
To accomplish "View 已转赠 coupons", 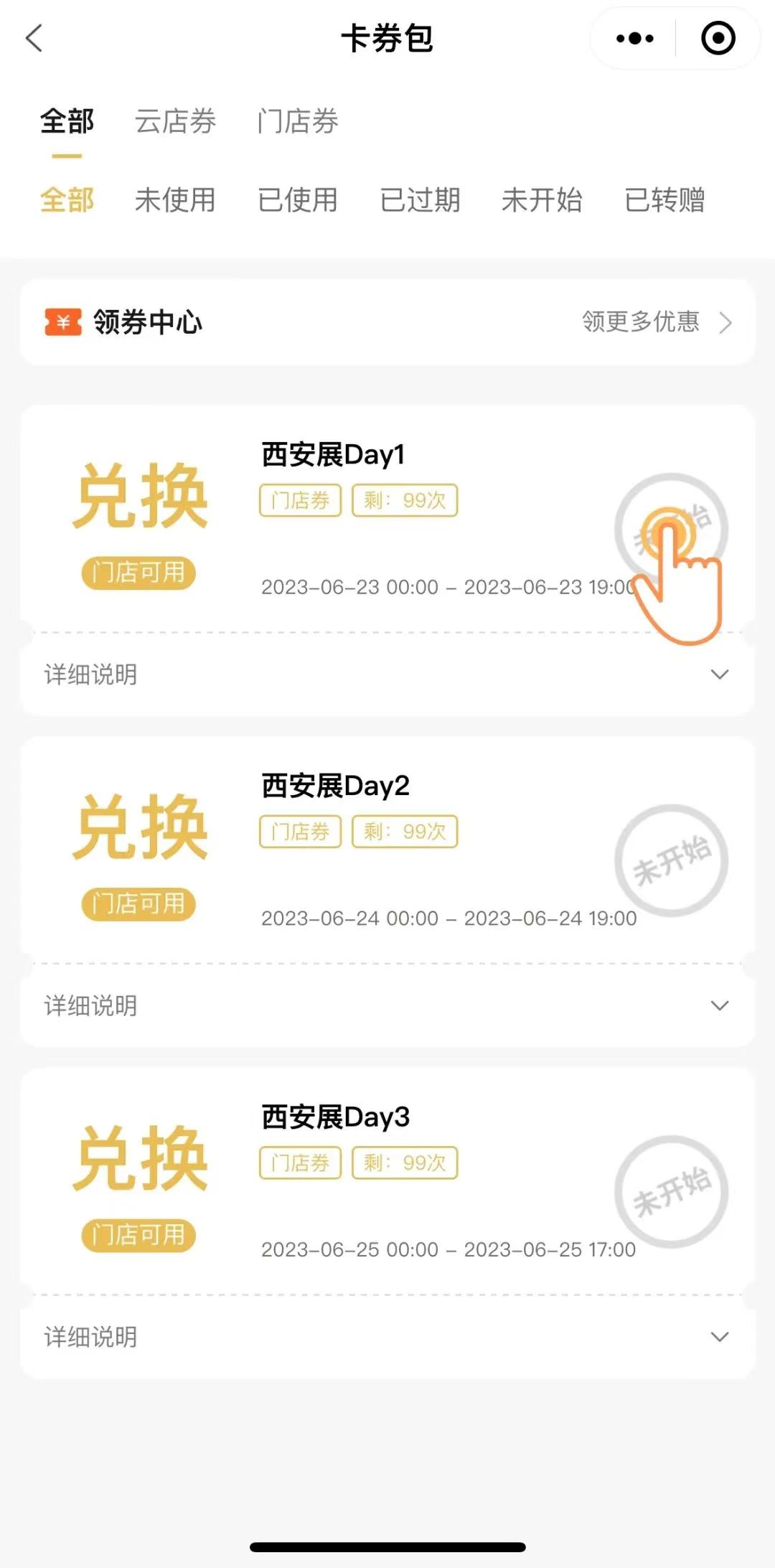I will pyautogui.click(x=664, y=200).
